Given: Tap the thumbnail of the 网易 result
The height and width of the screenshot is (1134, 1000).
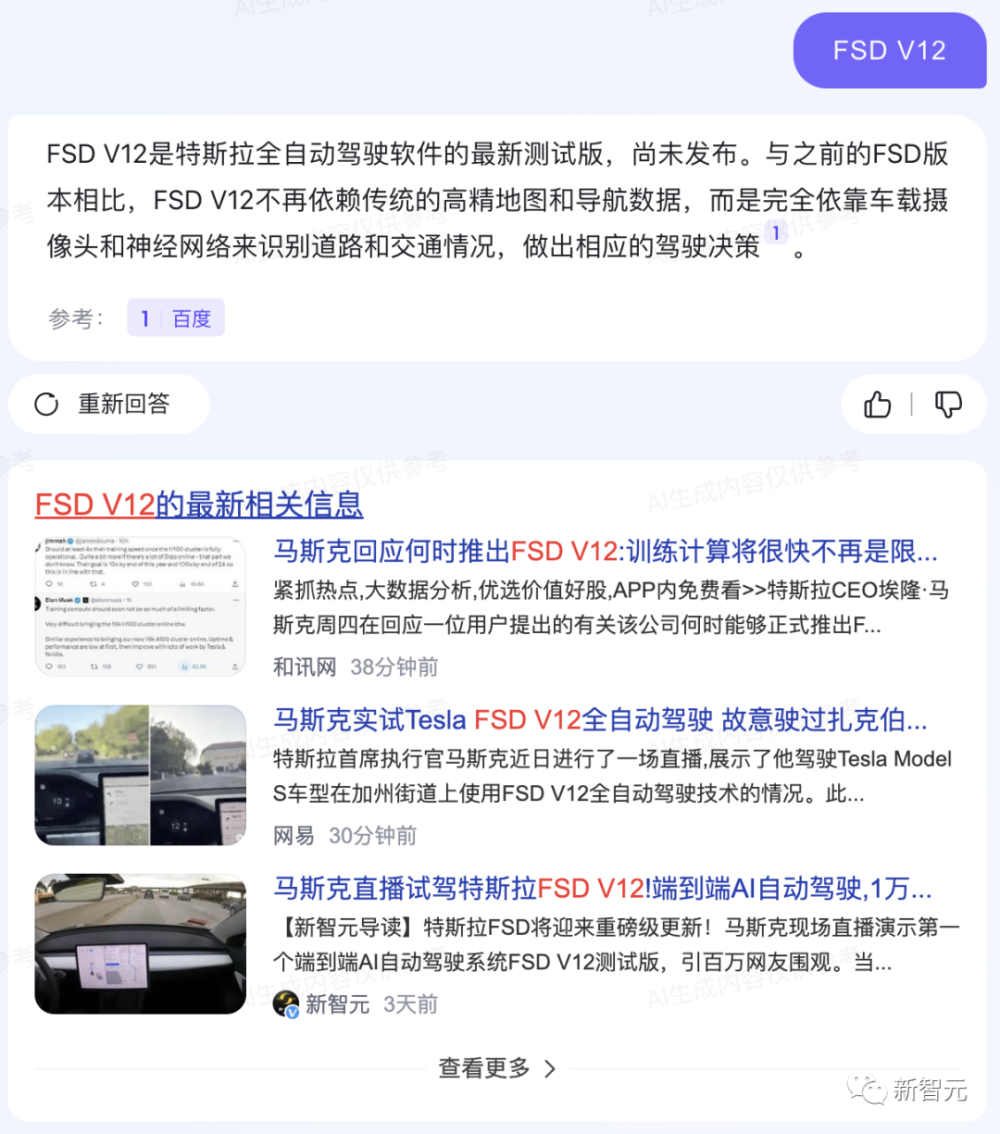Looking at the screenshot, I should [x=140, y=775].
